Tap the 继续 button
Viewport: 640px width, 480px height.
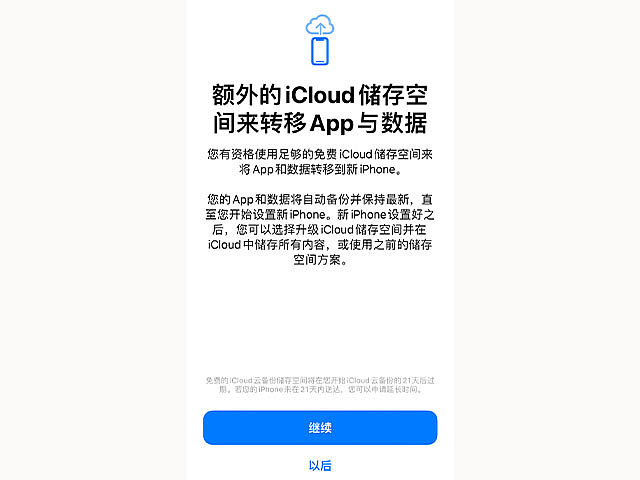point(320,427)
